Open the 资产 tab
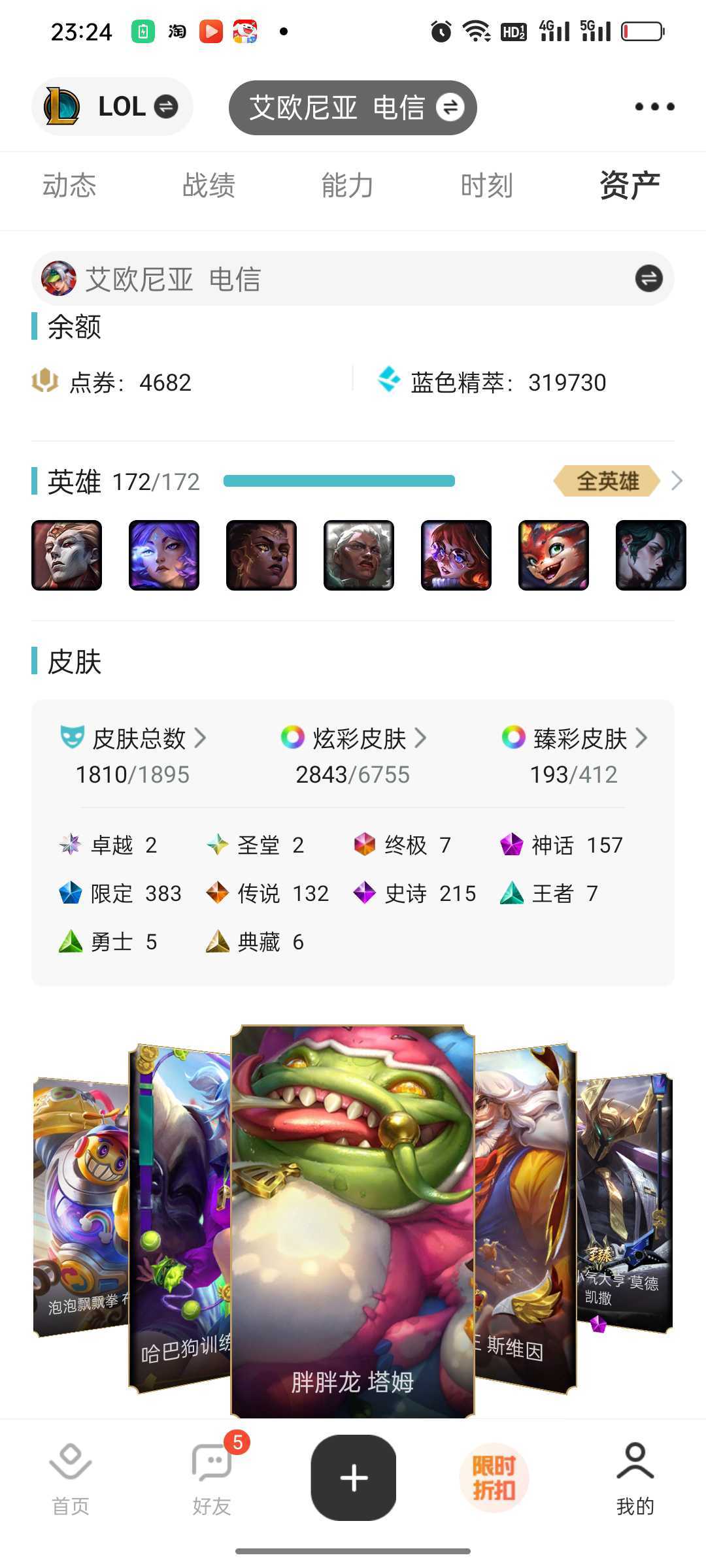 pos(628,186)
